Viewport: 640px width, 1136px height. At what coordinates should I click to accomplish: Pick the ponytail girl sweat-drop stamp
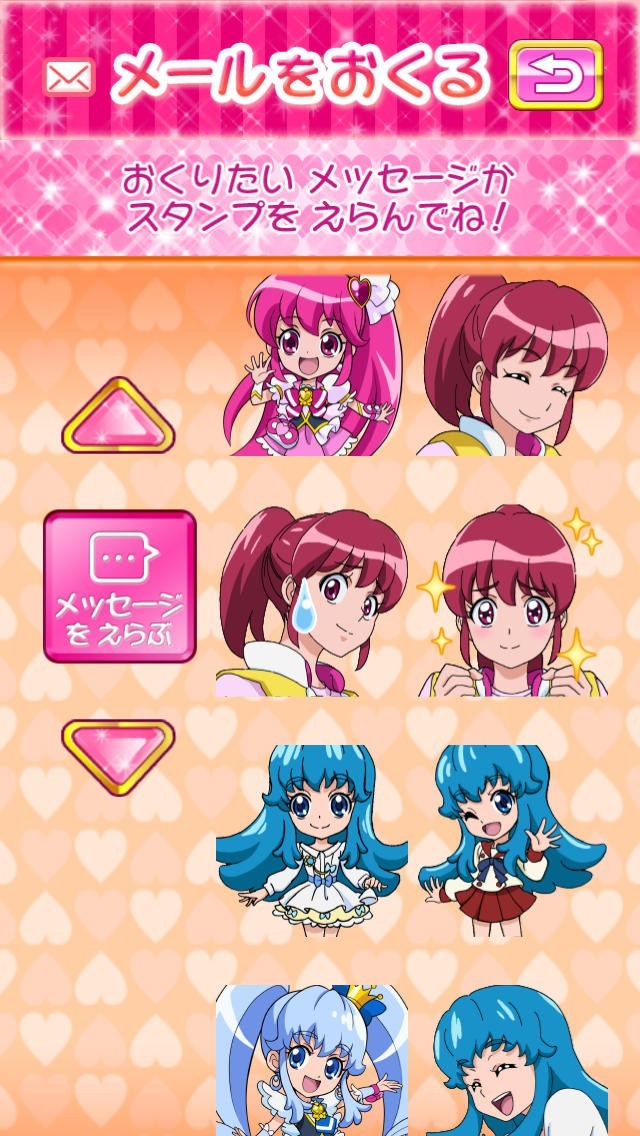(312, 600)
